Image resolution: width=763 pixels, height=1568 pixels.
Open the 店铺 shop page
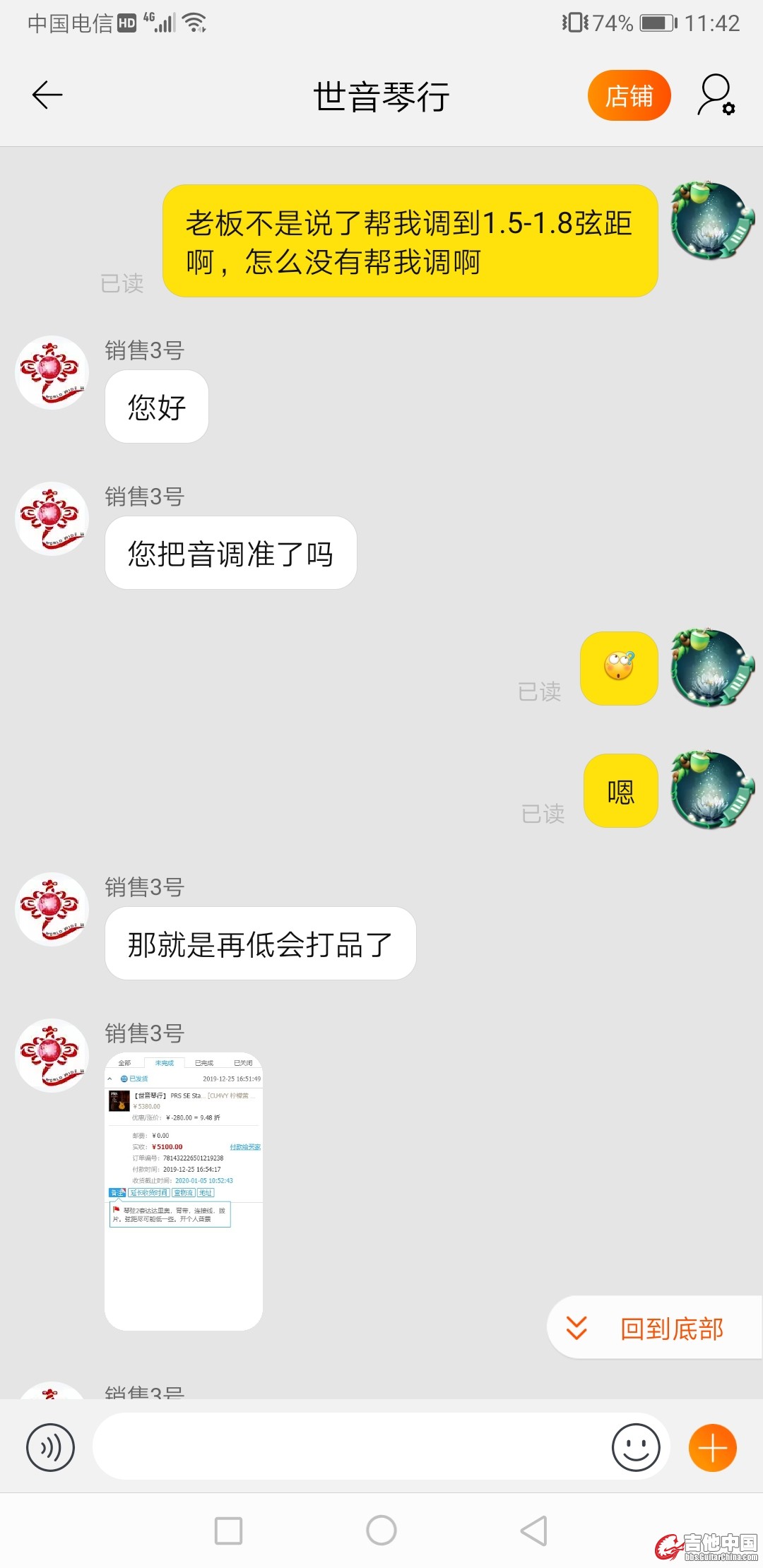[629, 95]
